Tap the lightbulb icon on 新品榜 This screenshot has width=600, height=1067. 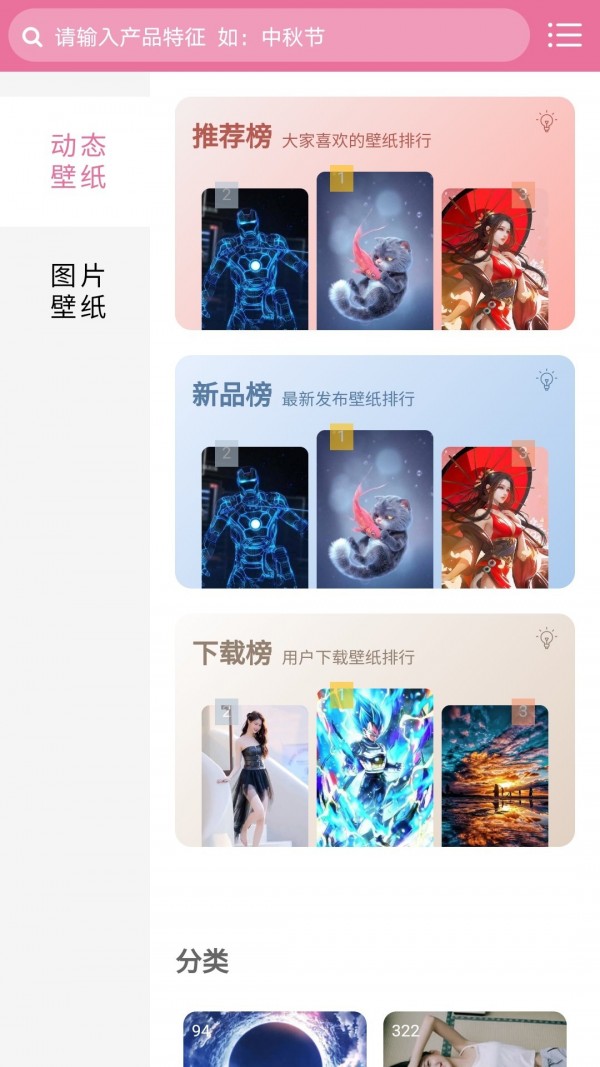pos(546,380)
